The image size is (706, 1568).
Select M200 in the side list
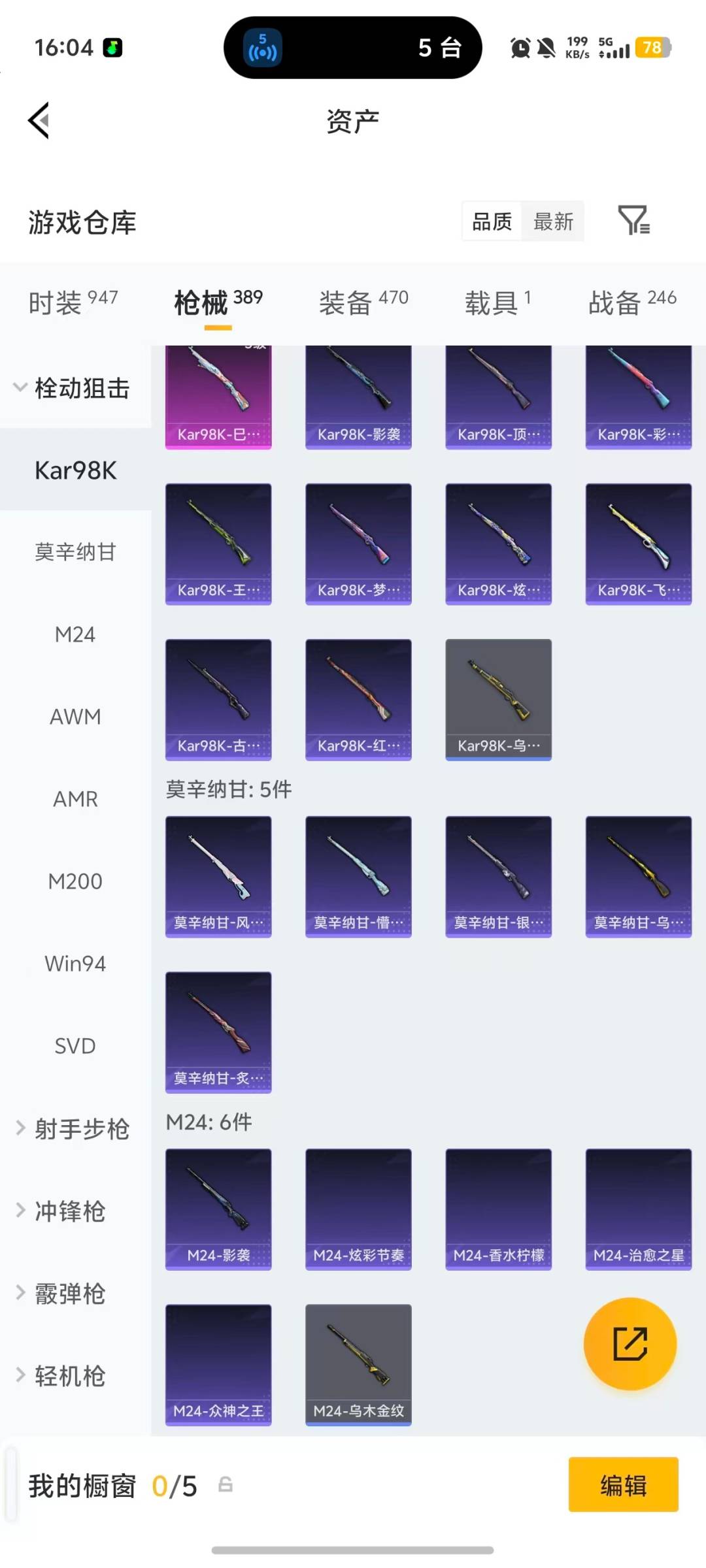[75, 881]
